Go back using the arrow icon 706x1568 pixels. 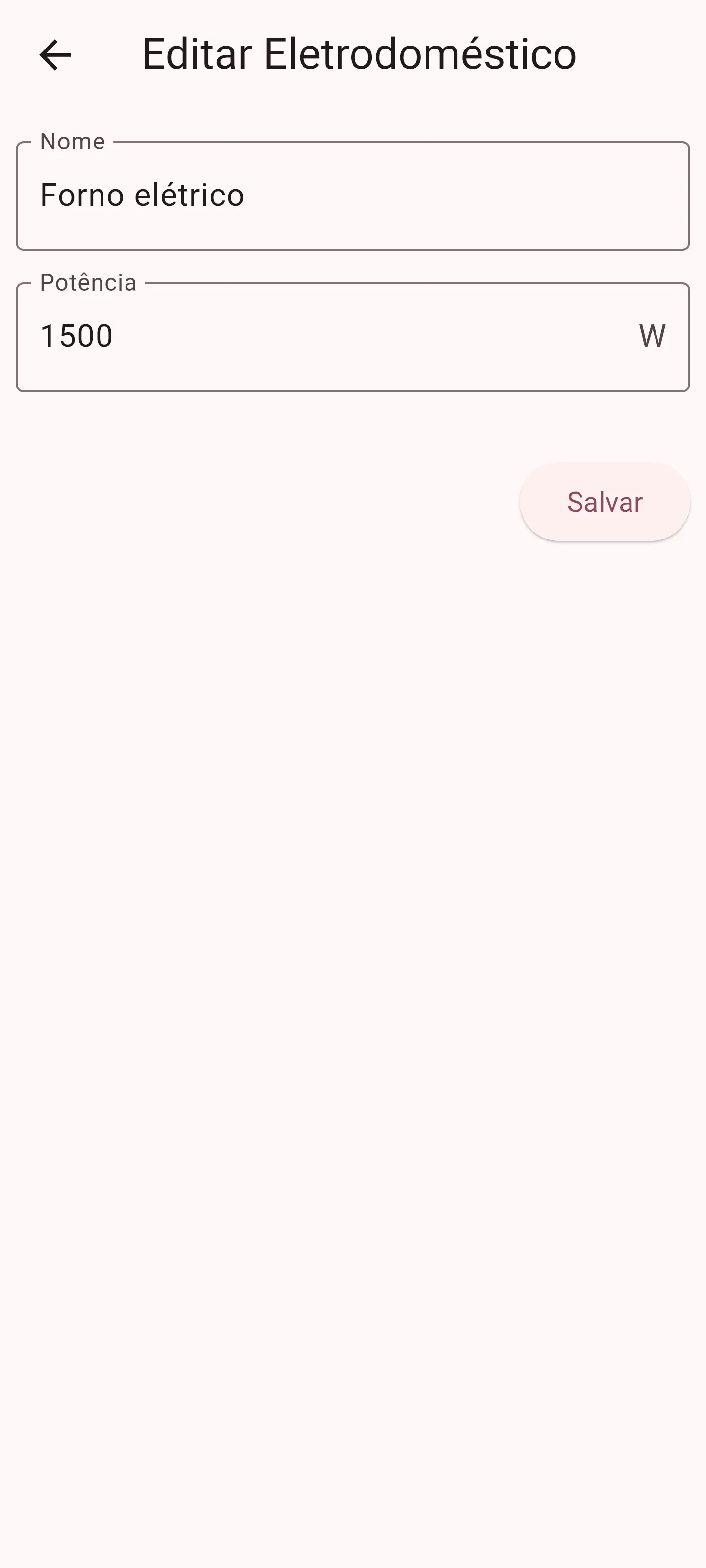point(55,55)
